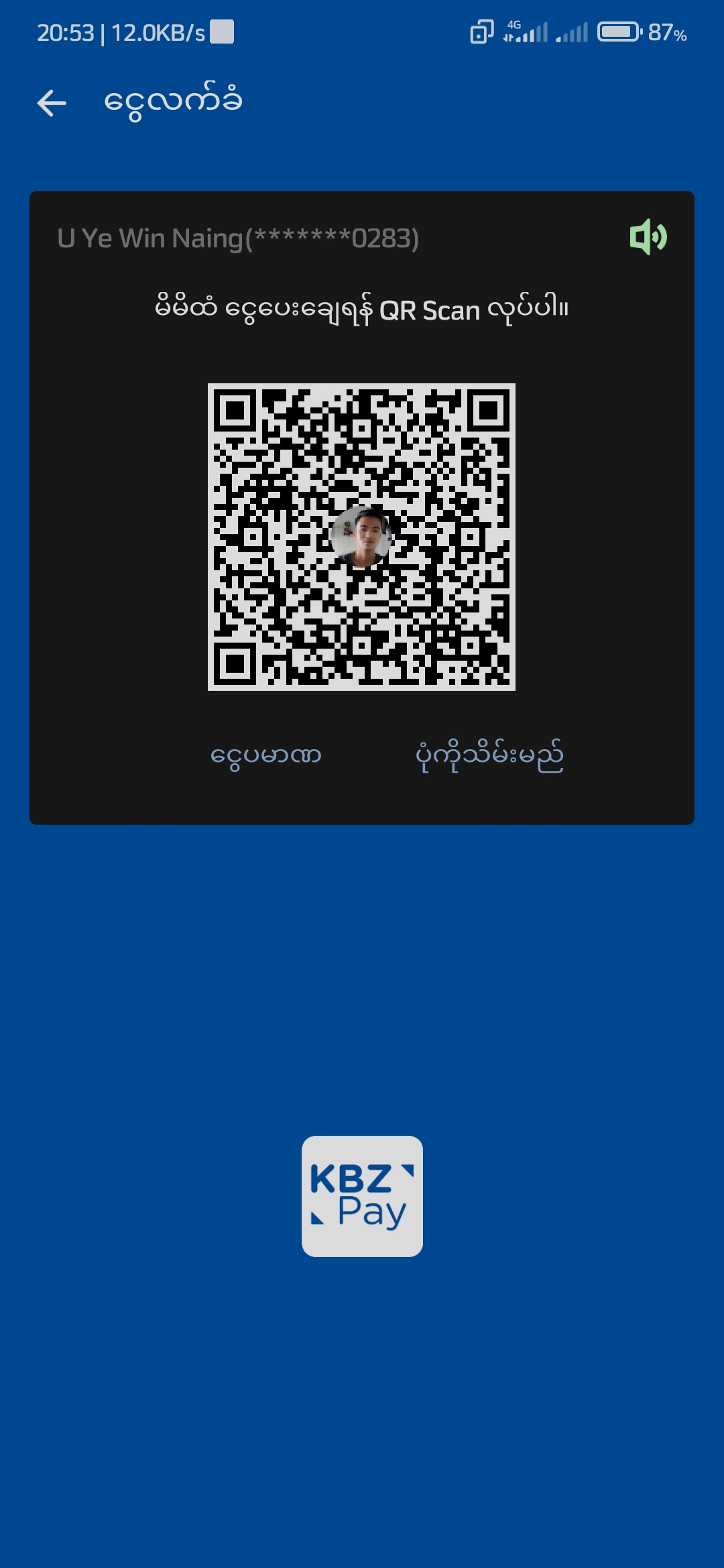Tap ပုံကိုသိမ်းမည် to save image
Screen dimensions: 724x1568
(489, 756)
